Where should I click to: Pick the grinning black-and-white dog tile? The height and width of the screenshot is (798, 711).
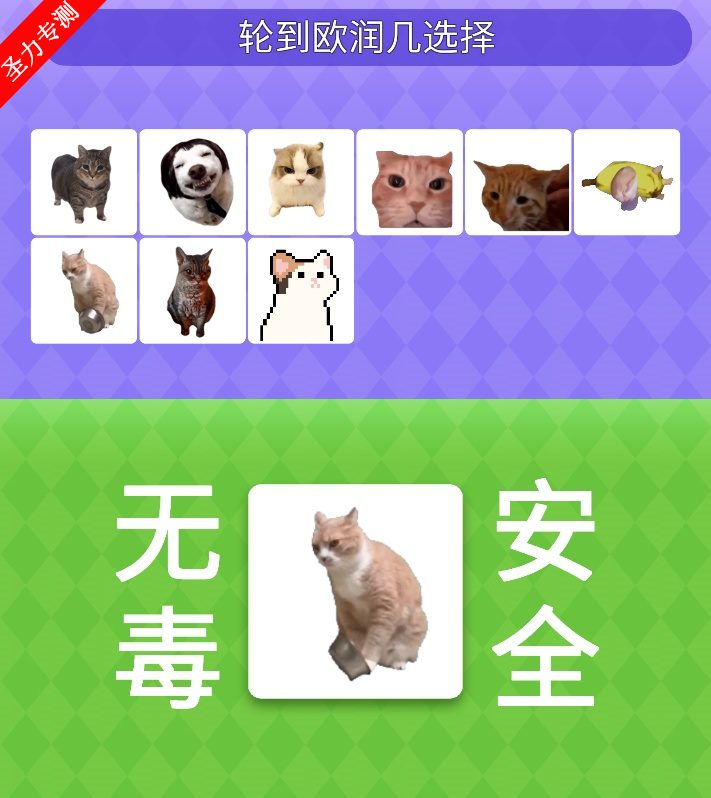coord(192,182)
